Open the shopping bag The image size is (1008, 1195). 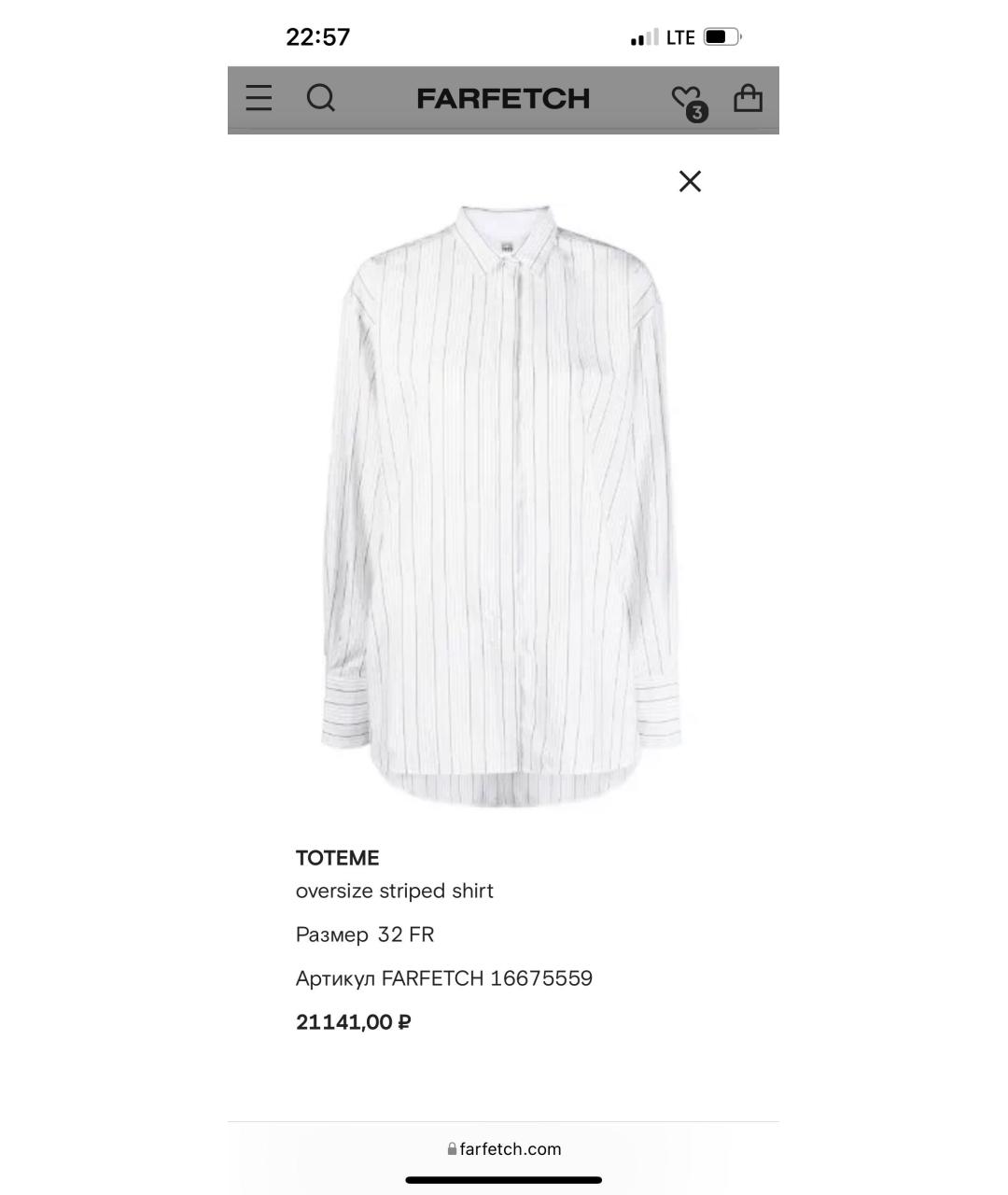click(748, 98)
